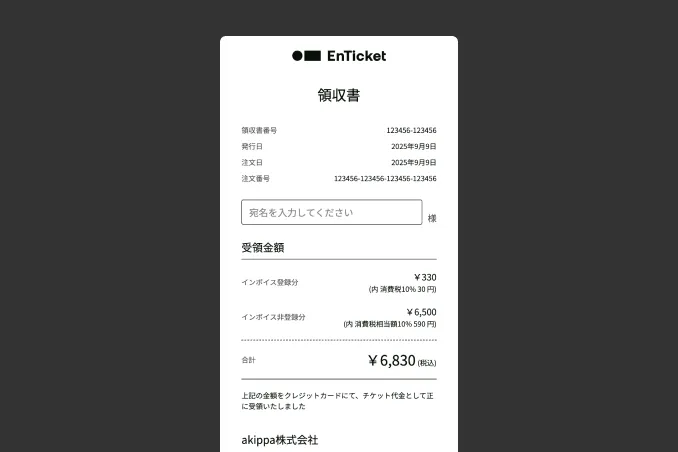Screen dimensions: 678x452
Task: Tap the 宛名を入力してください recipient name field
Action: click(331, 212)
